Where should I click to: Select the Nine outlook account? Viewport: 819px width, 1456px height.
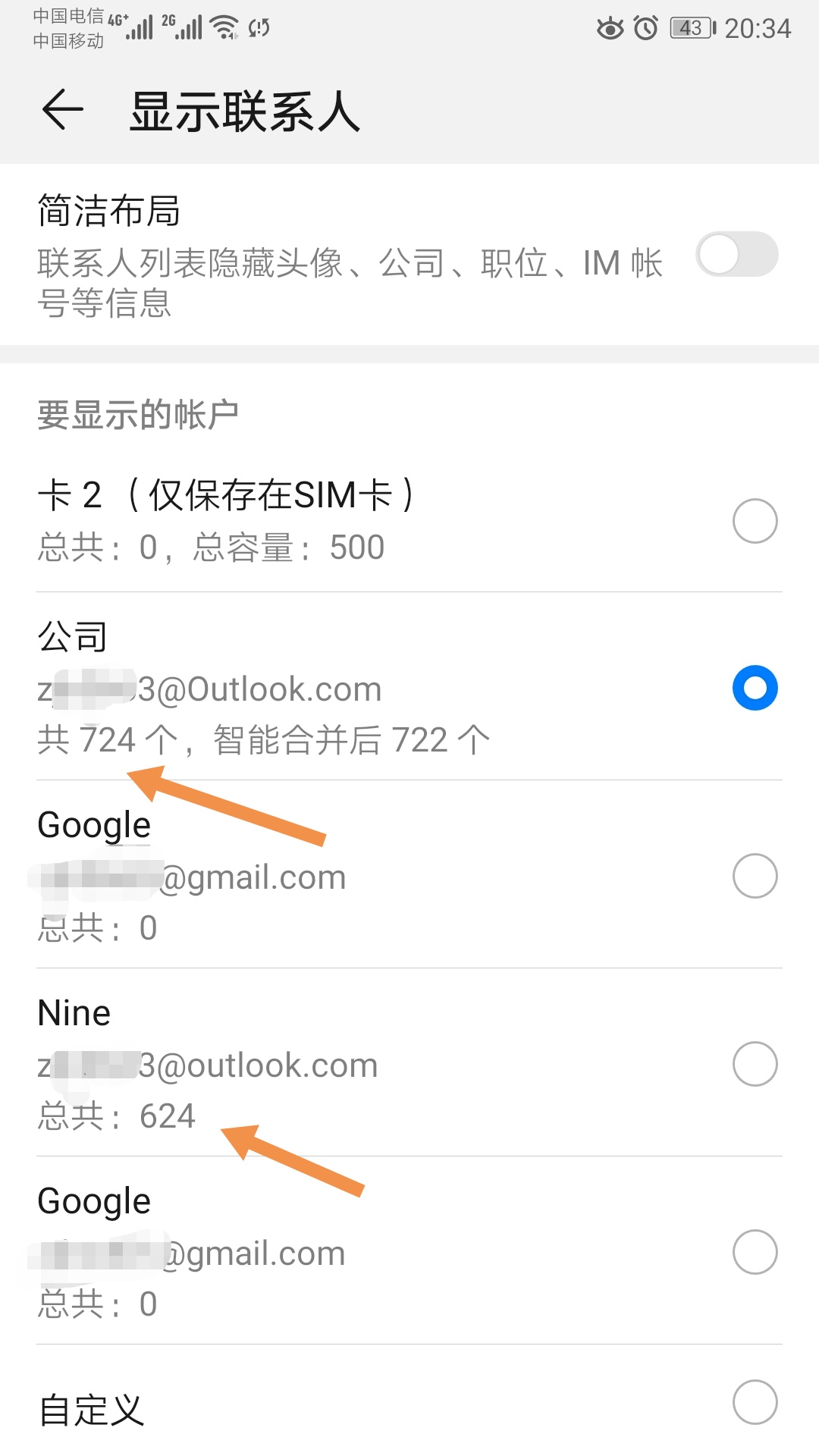pos(755,1064)
